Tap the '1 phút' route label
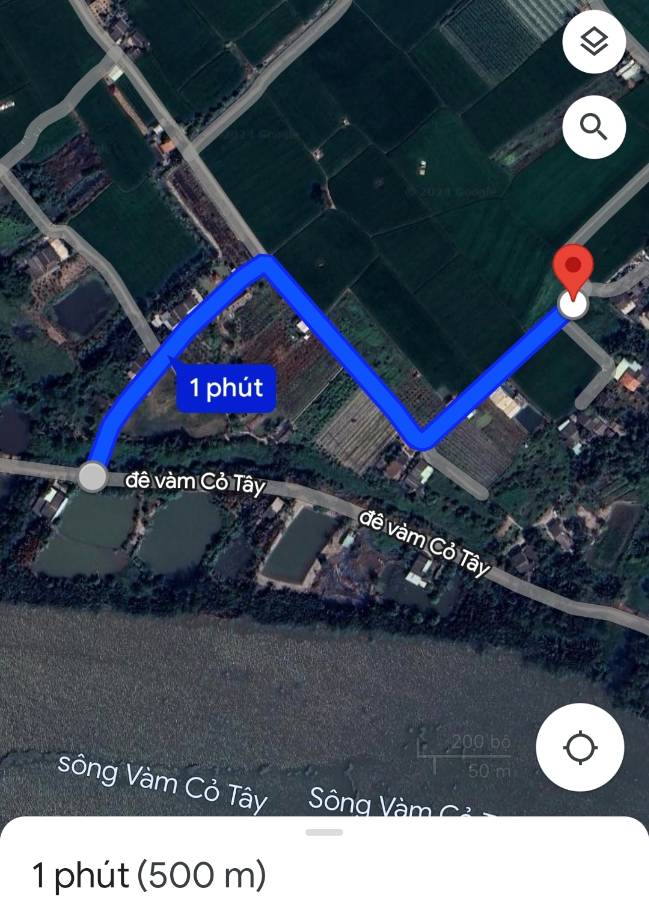This screenshot has height=900, width=649. click(226, 387)
